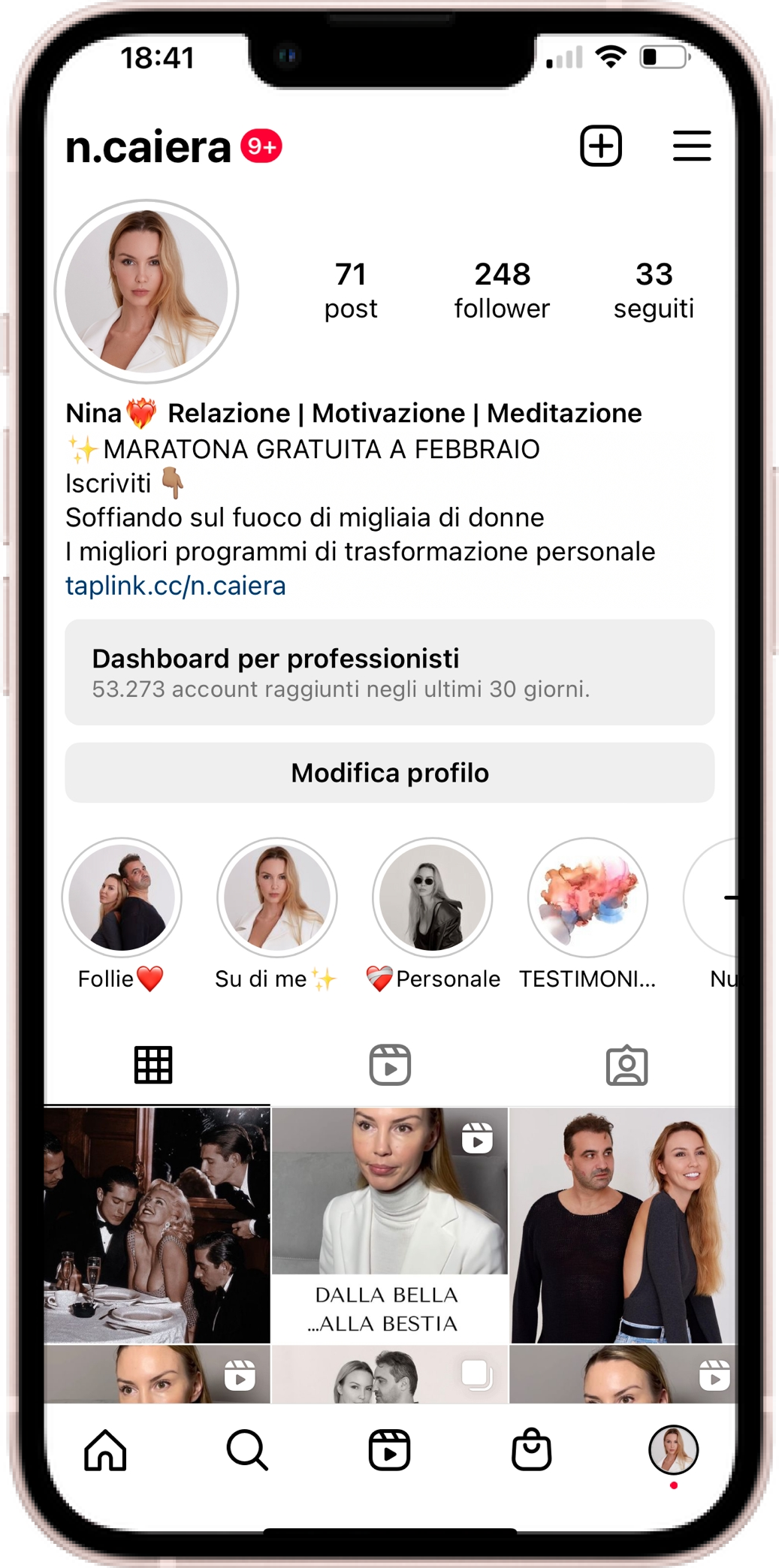Screen dimensions: 779x1568
Task: Tap Modifica profilo button
Action: click(389, 773)
